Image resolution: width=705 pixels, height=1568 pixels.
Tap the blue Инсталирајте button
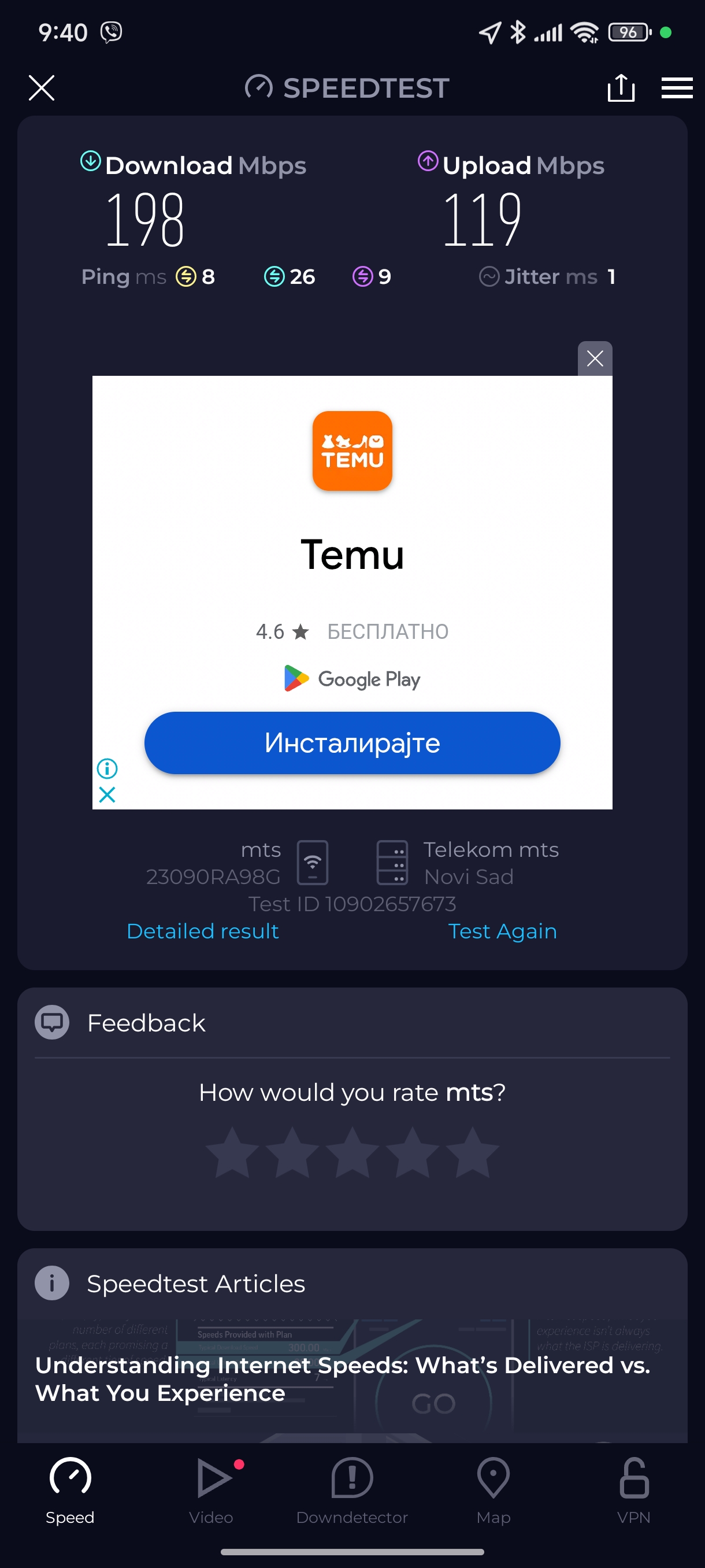pos(351,742)
